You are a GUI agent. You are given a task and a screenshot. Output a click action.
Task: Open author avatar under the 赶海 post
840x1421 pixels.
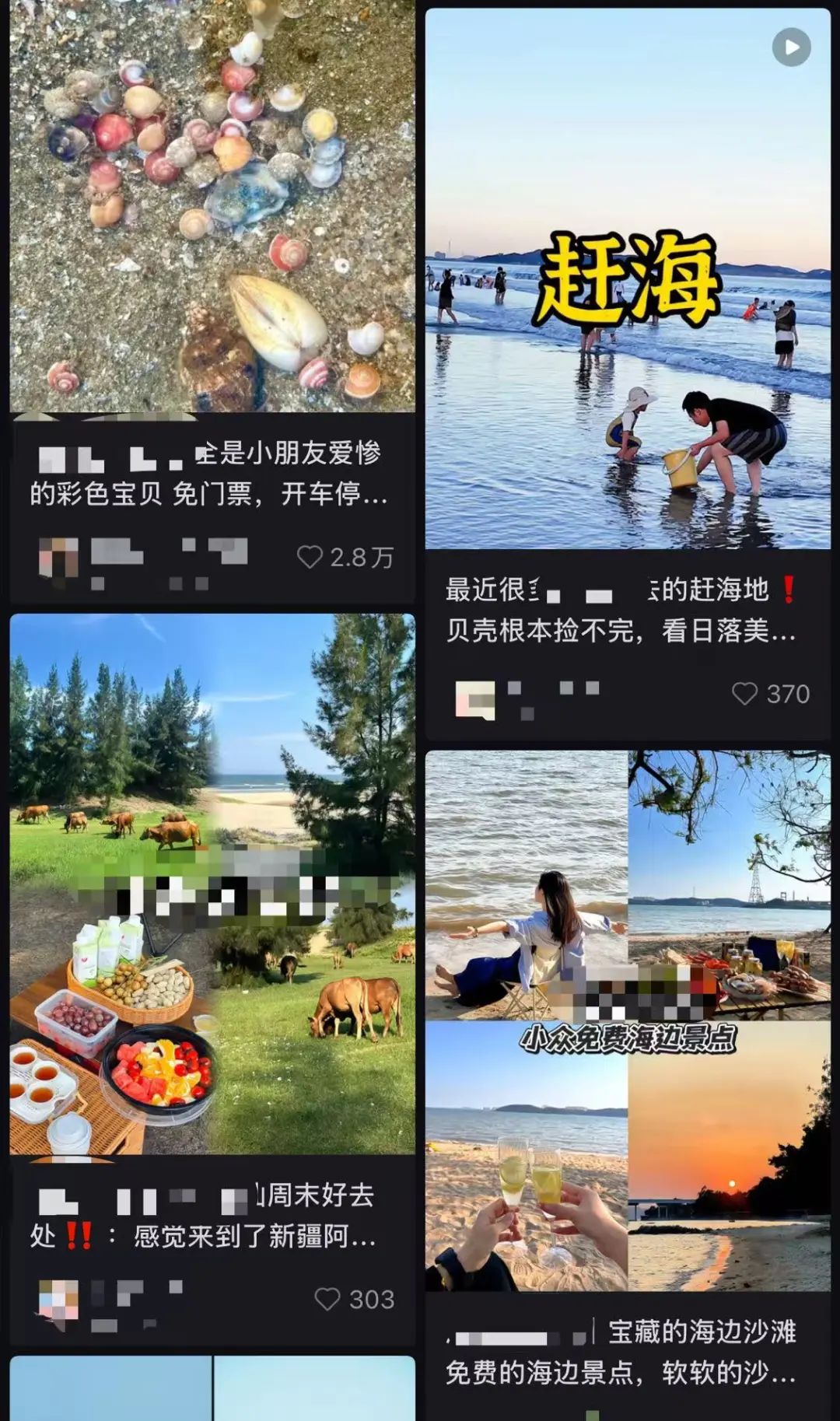tap(474, 698)
